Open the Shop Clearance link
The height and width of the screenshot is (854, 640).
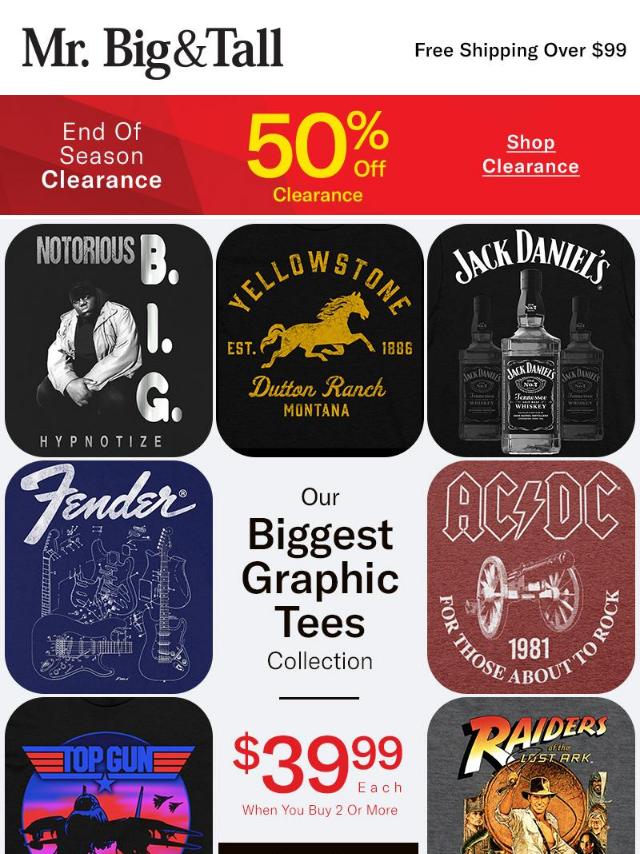point(530,155)
